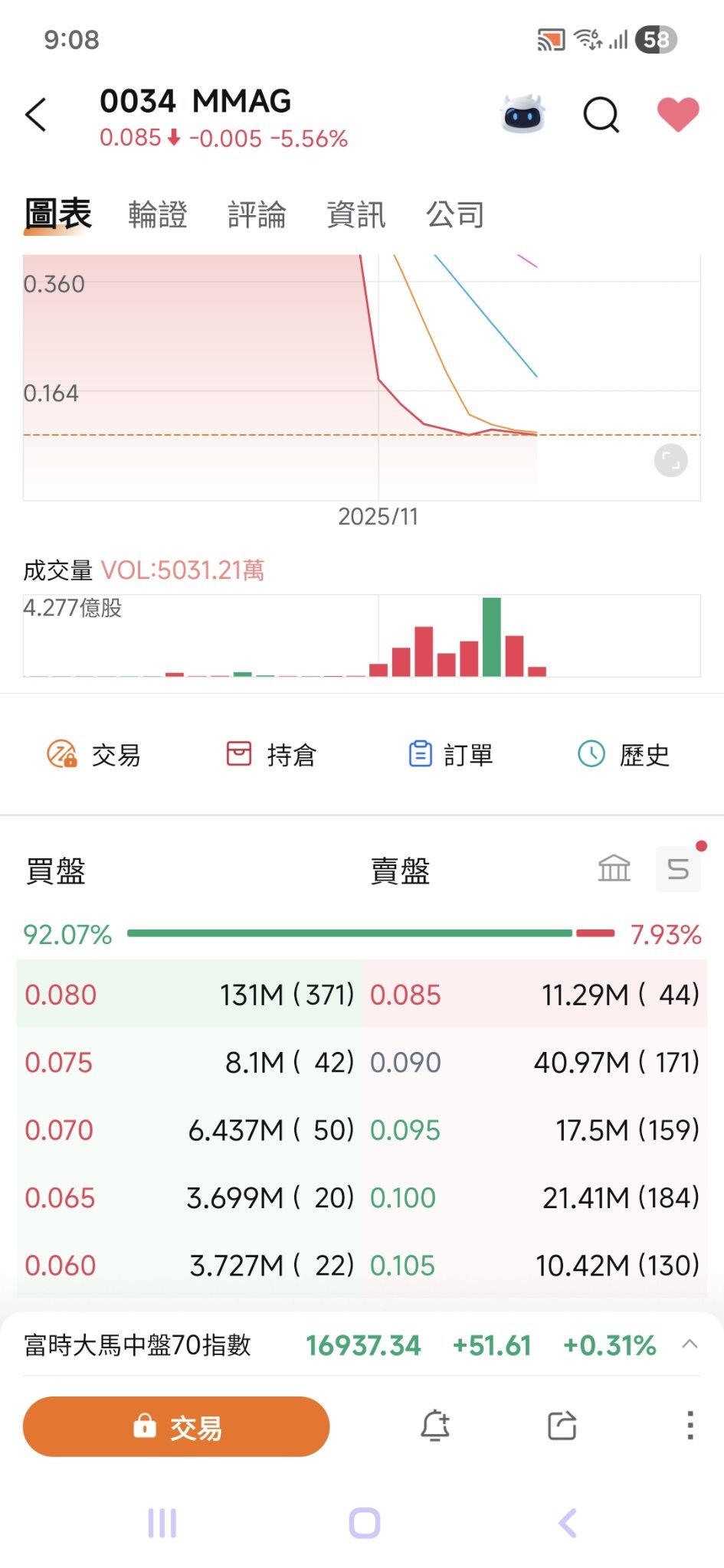This screenshot has width=724, height=1568.
Task: Open the search magnifier icon
Action: point(601,116)
